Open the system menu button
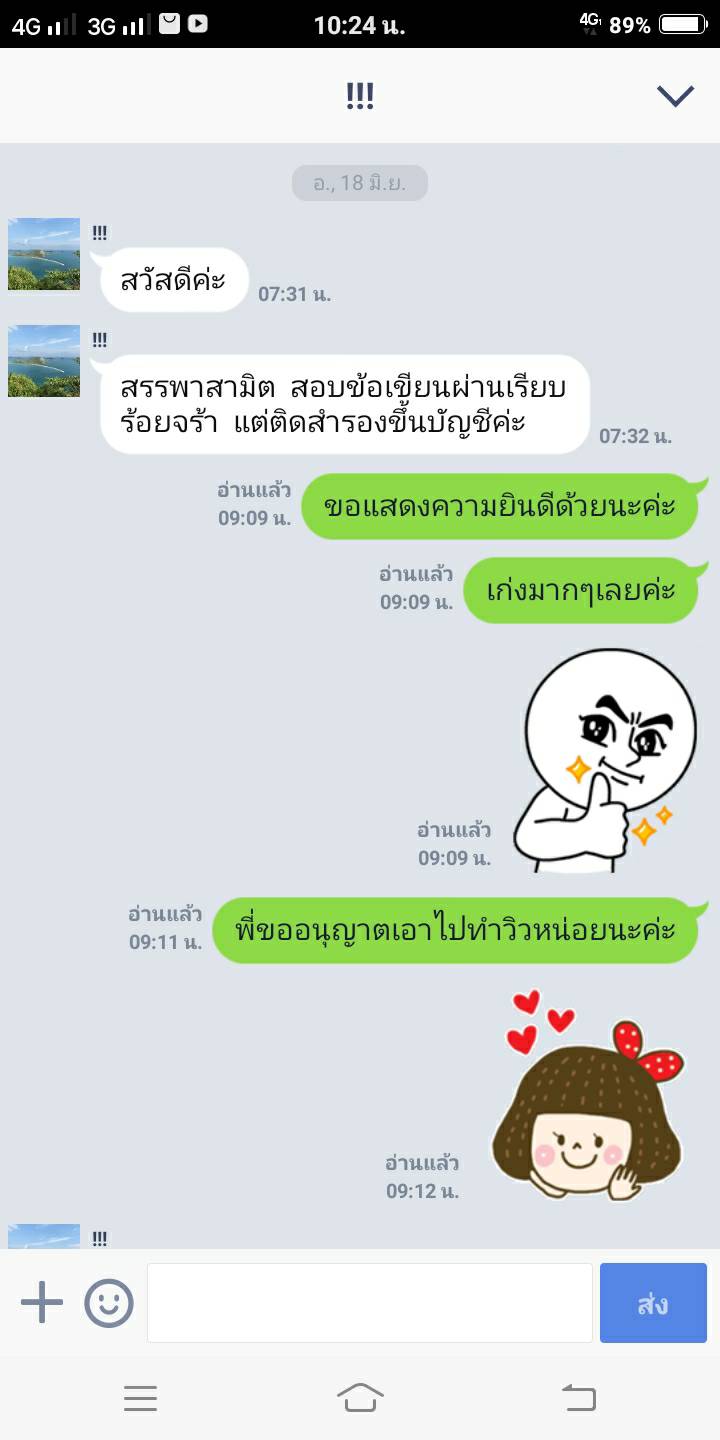This screenshot has width=720, height=1440. point(141,1397)
